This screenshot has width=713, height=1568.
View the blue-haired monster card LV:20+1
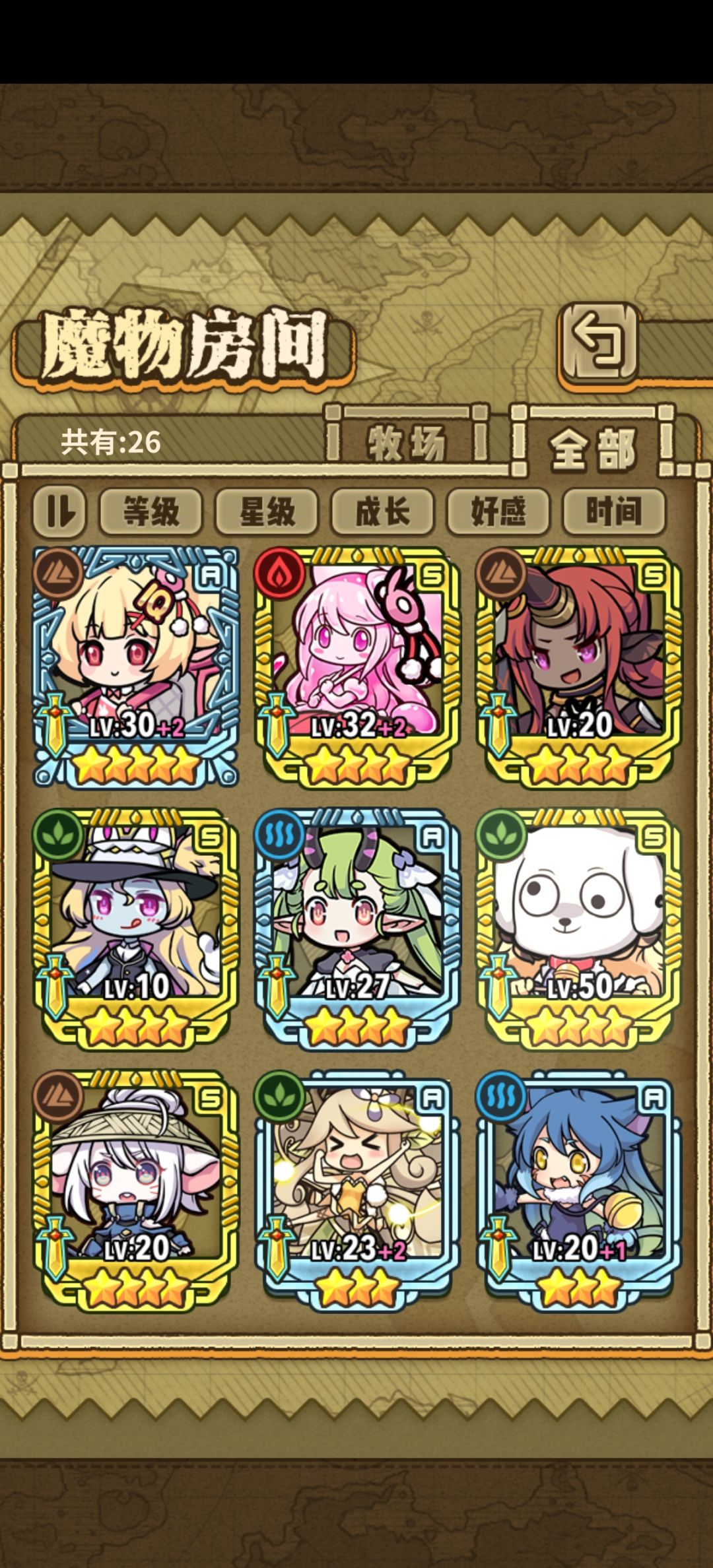[x=579, y=1189]
